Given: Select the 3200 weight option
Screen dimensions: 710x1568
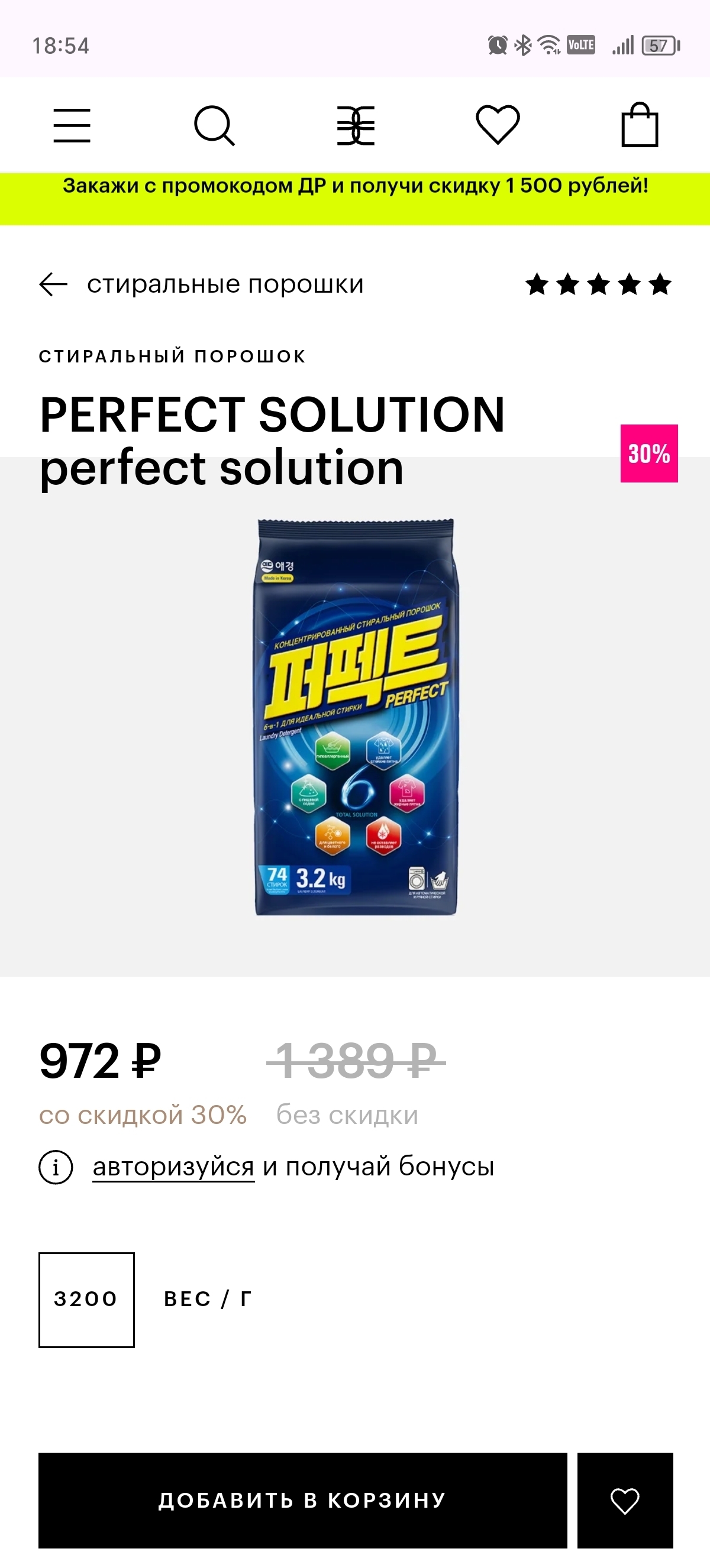Looking at the screenshot, I should [x=86, y=1299].
